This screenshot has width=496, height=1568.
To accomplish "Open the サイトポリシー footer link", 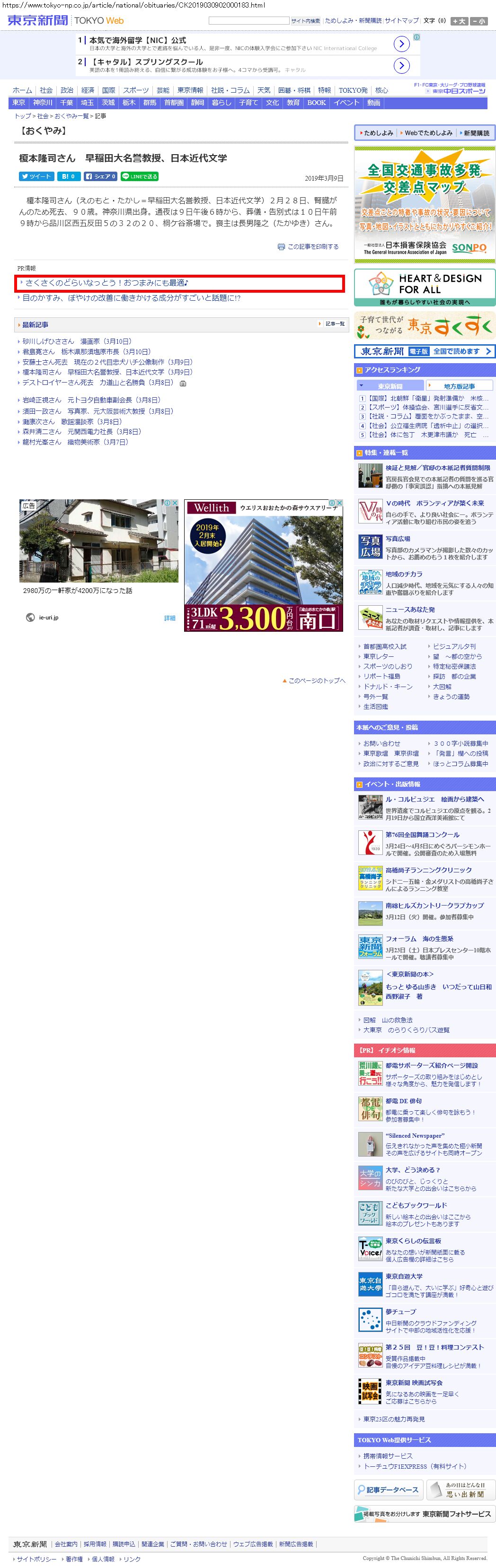I will click(36, 1559).
